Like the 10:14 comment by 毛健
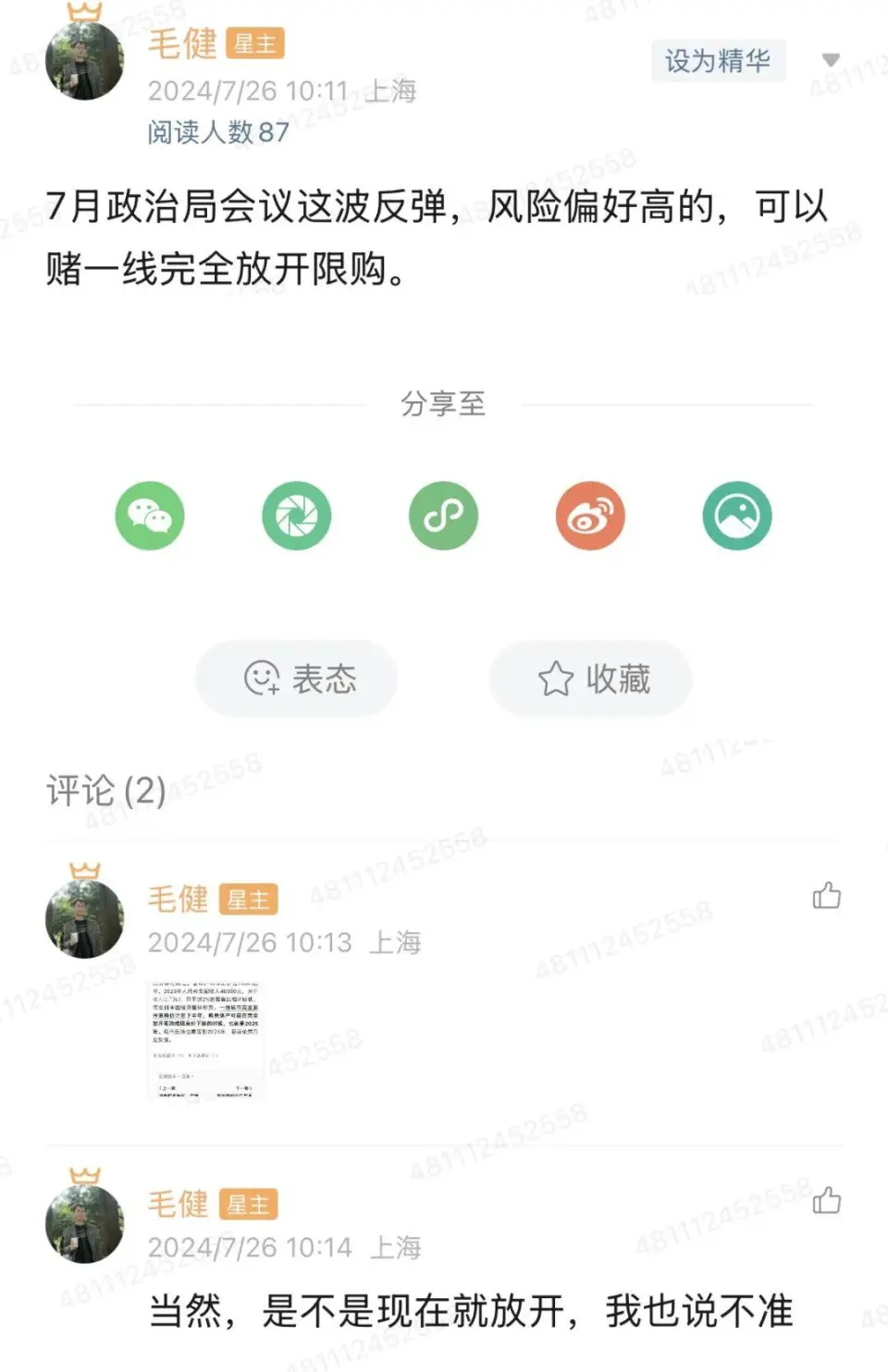This screenshot has height=1372, width=888. point(826,1200)
